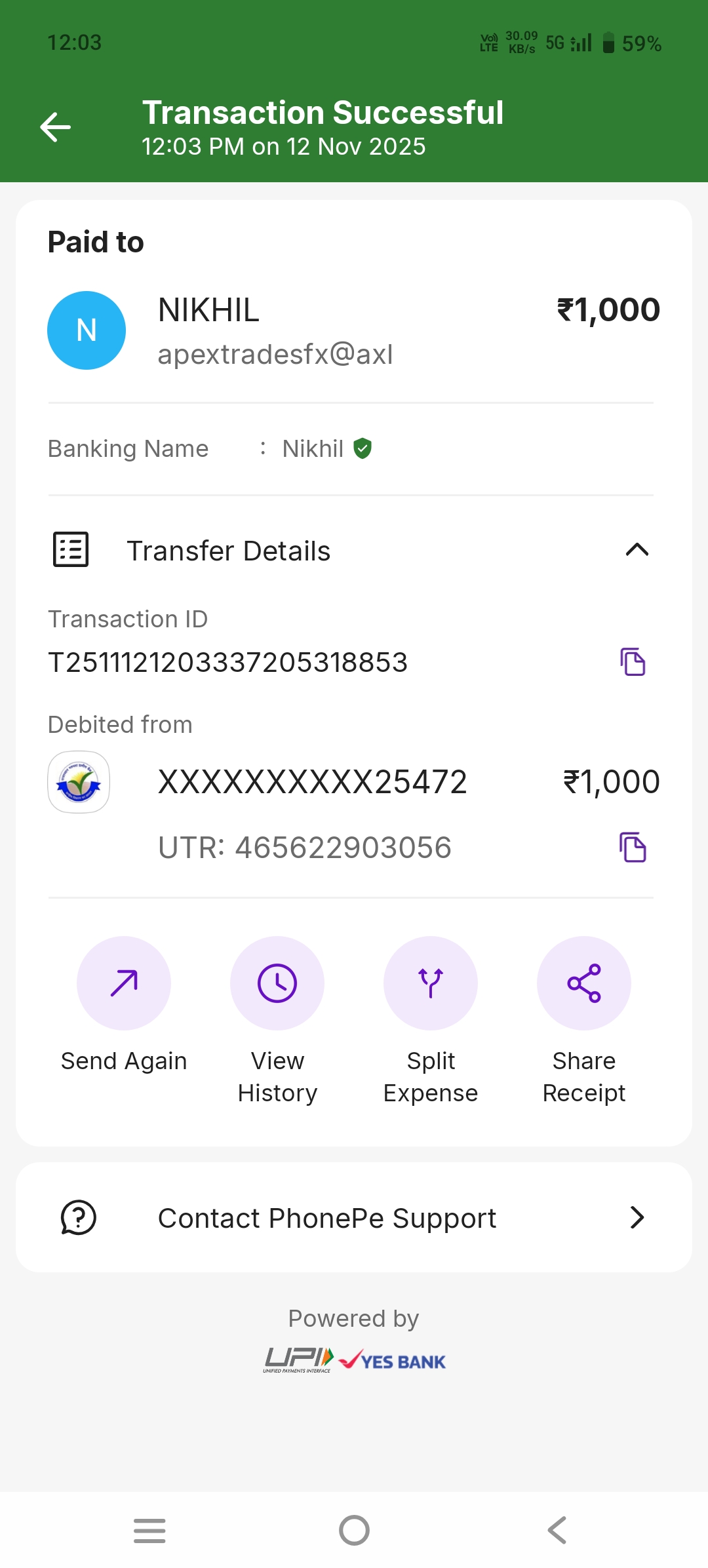
Task: Share the receipt
Action: pyautogui.click(x=584, y=983)
